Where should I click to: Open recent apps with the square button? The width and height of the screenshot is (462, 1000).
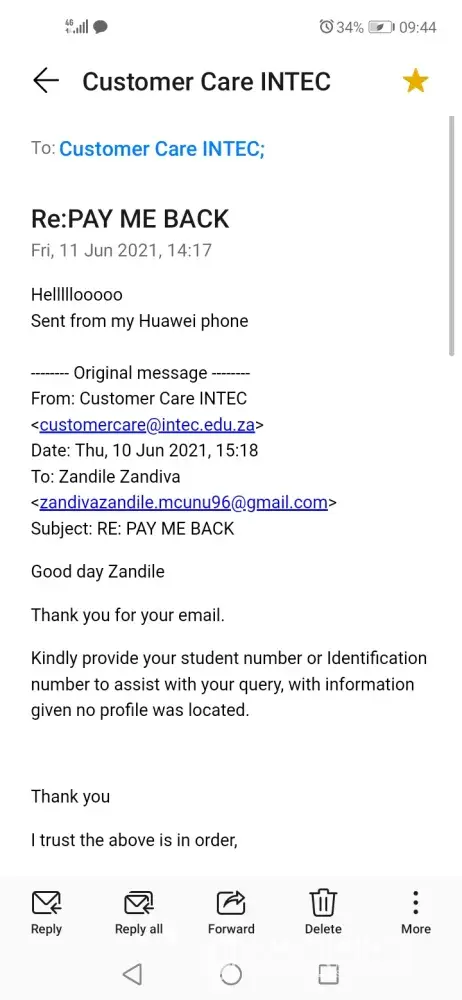(x=328, y=974)
